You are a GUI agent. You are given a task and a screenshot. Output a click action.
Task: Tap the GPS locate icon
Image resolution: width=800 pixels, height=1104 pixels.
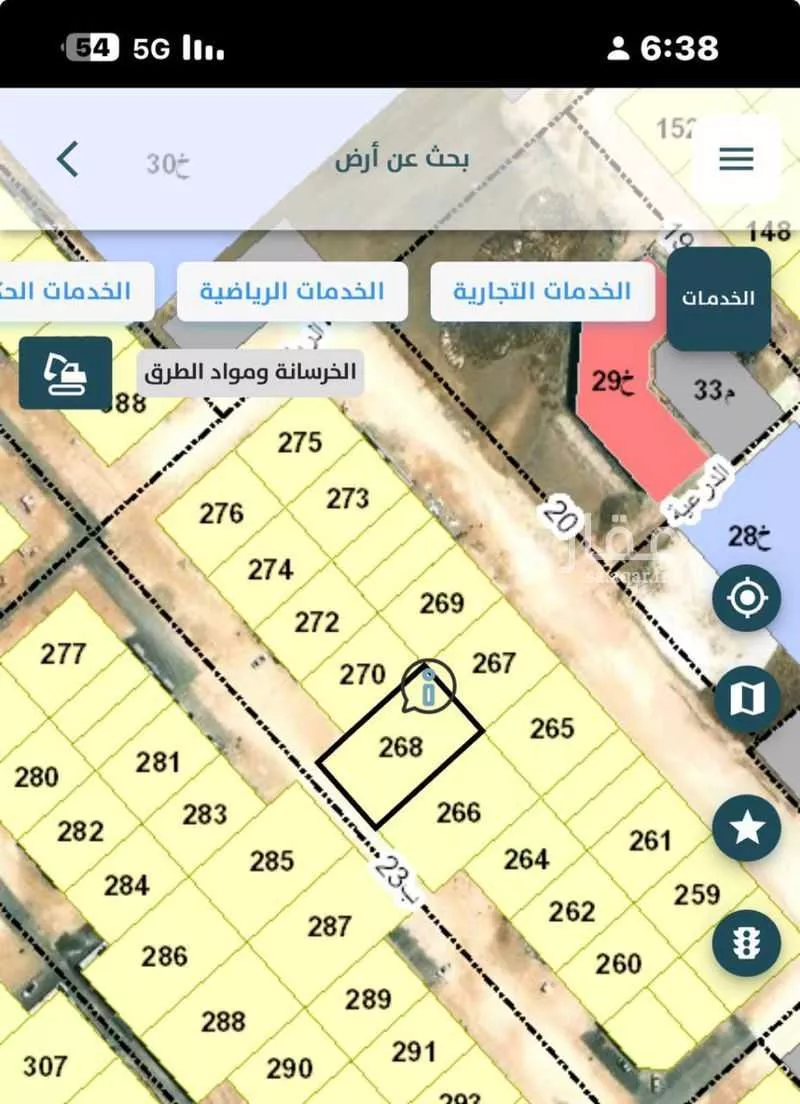(x=745, y=599)
